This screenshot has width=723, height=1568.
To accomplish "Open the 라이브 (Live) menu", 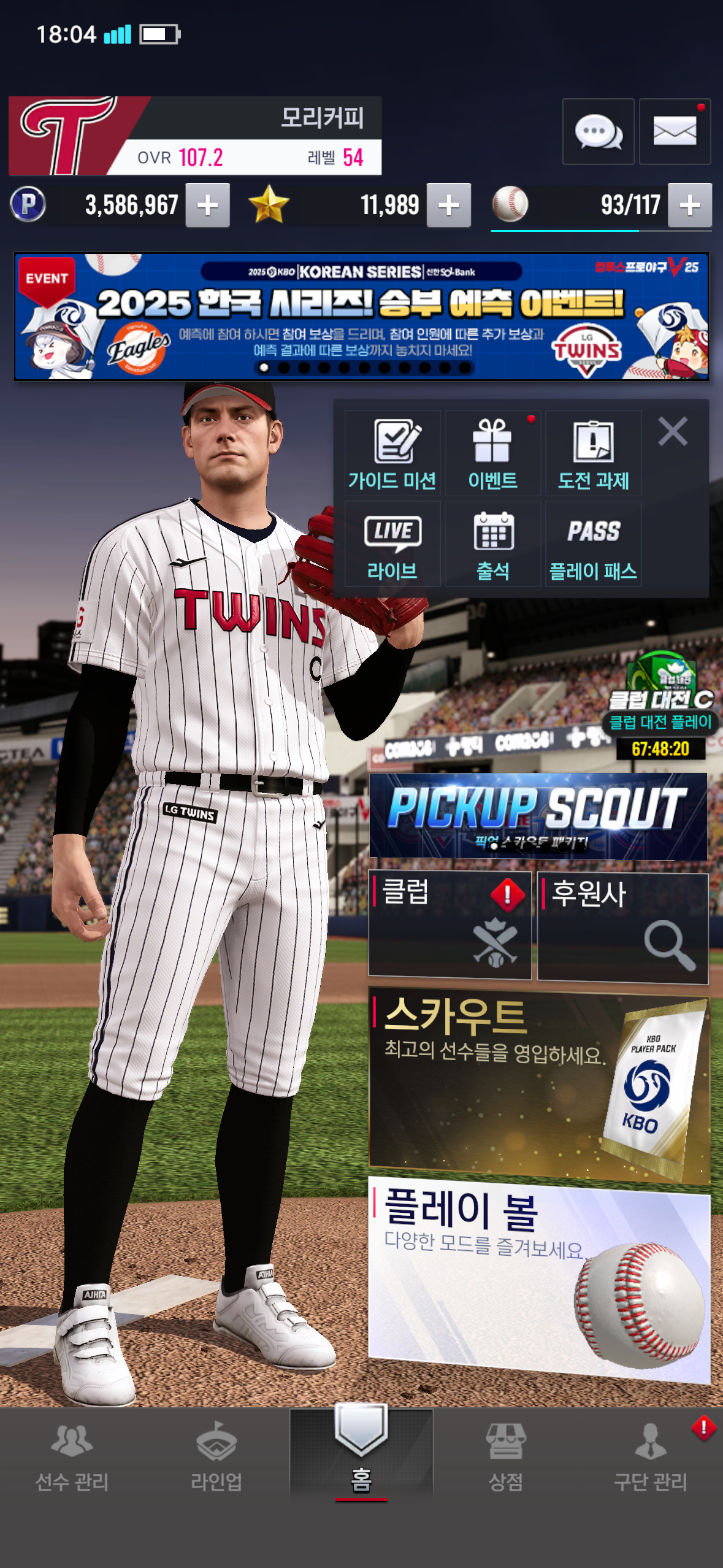I will point(392,544).
